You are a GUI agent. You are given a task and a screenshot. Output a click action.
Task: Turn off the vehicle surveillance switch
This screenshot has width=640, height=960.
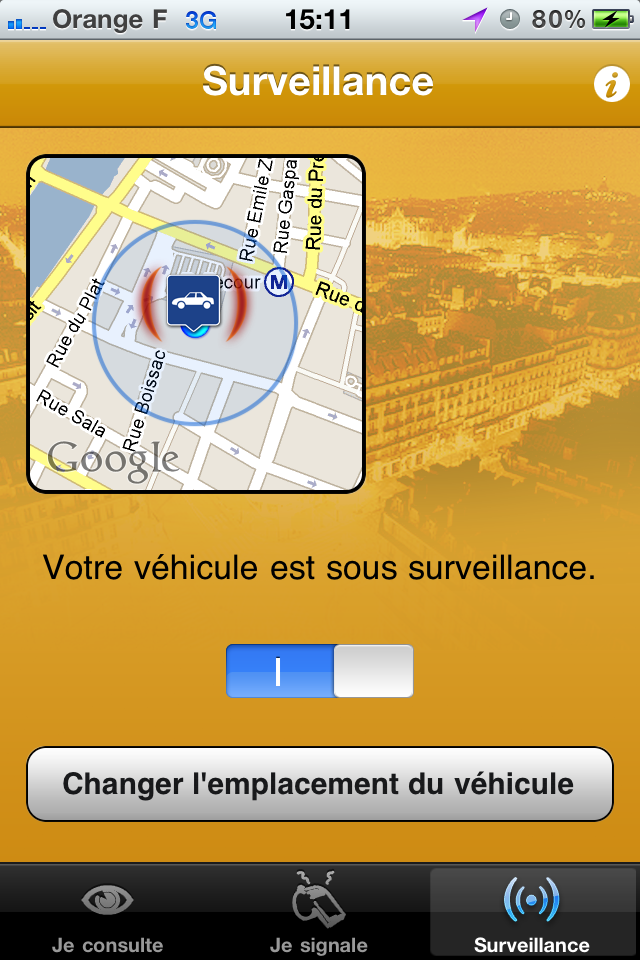319,671
